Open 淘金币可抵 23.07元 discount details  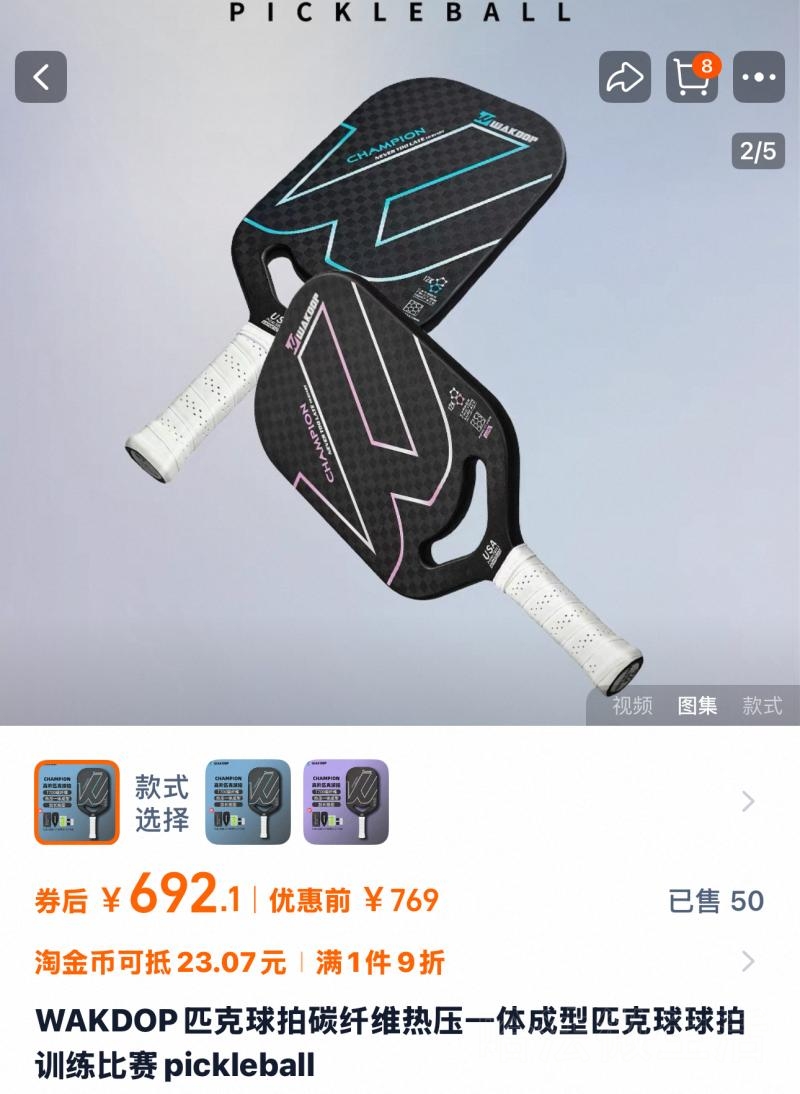point(240,962)
